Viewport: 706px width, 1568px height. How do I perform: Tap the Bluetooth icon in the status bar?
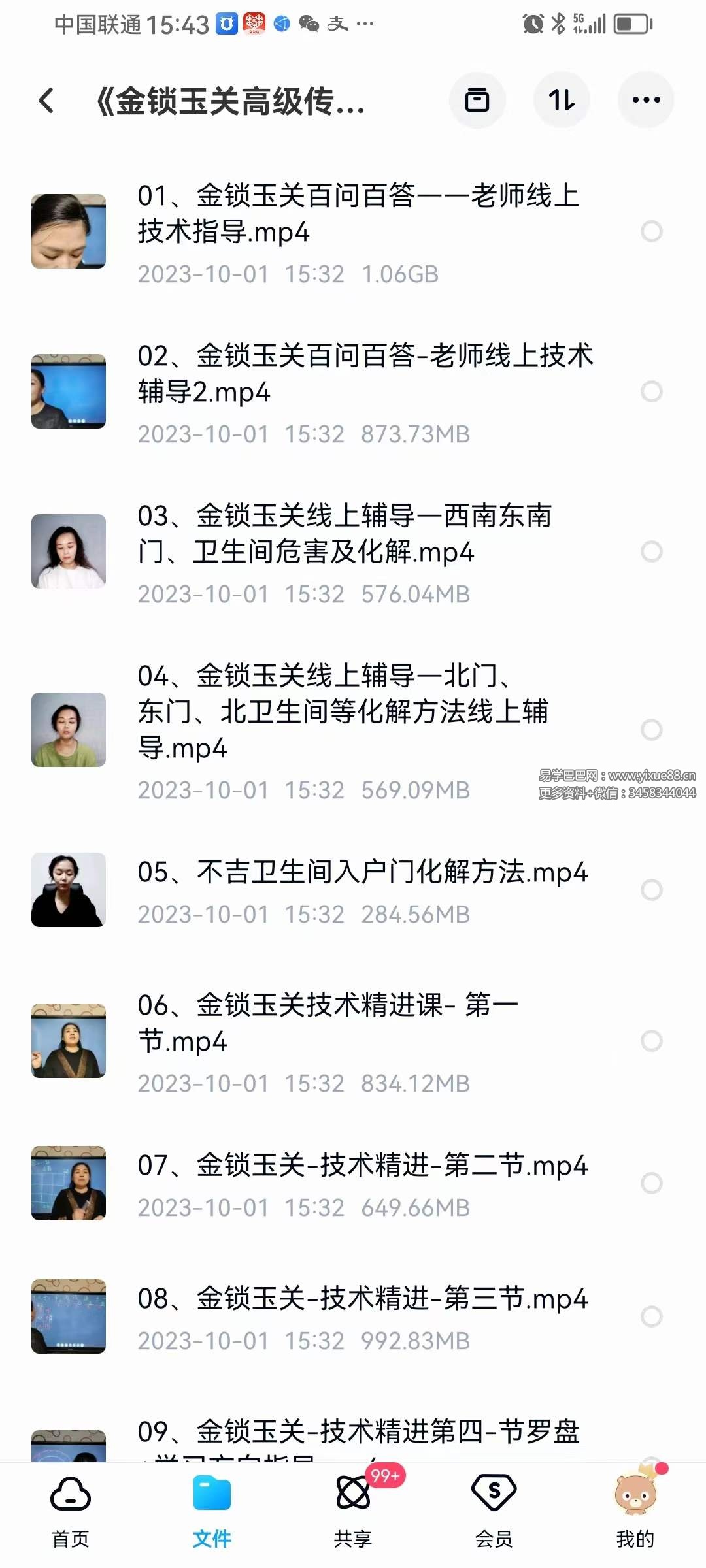pos(559,23)
